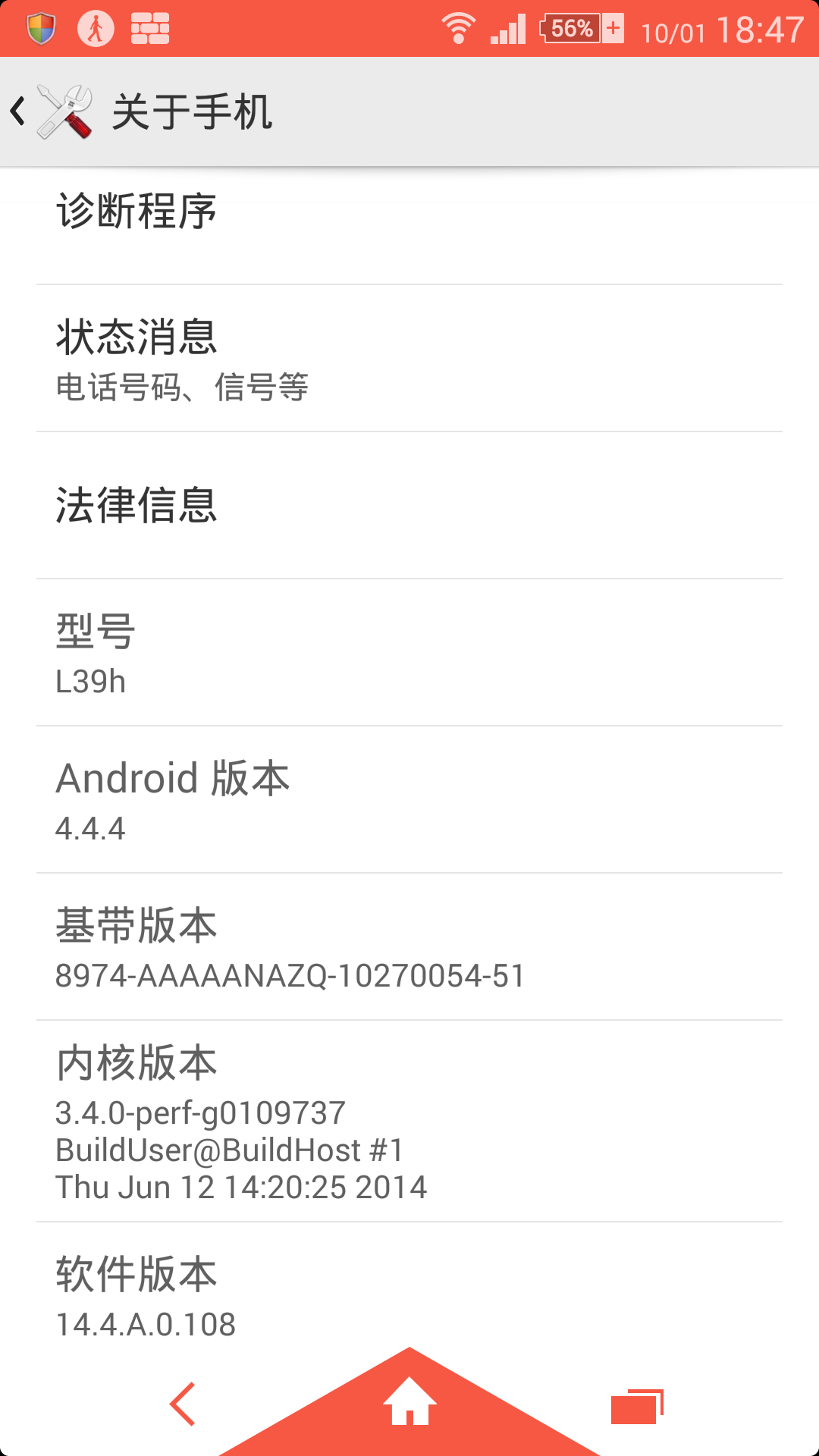The width and height of the screenshot is (819, 1456).
Task: Open the recent apps view
Action: (635, 1407)
